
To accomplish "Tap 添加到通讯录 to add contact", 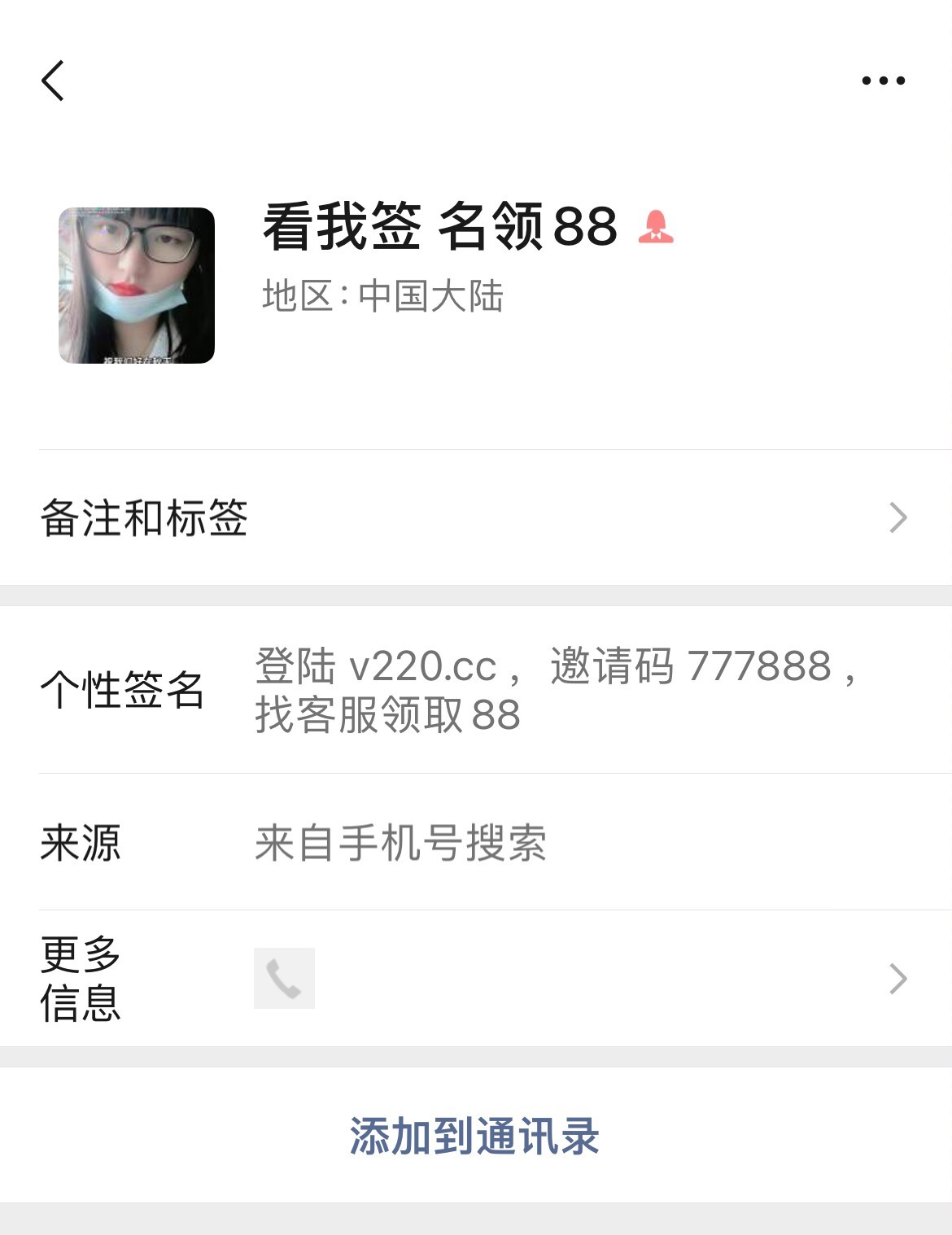I will click(x=475, y=1137).
